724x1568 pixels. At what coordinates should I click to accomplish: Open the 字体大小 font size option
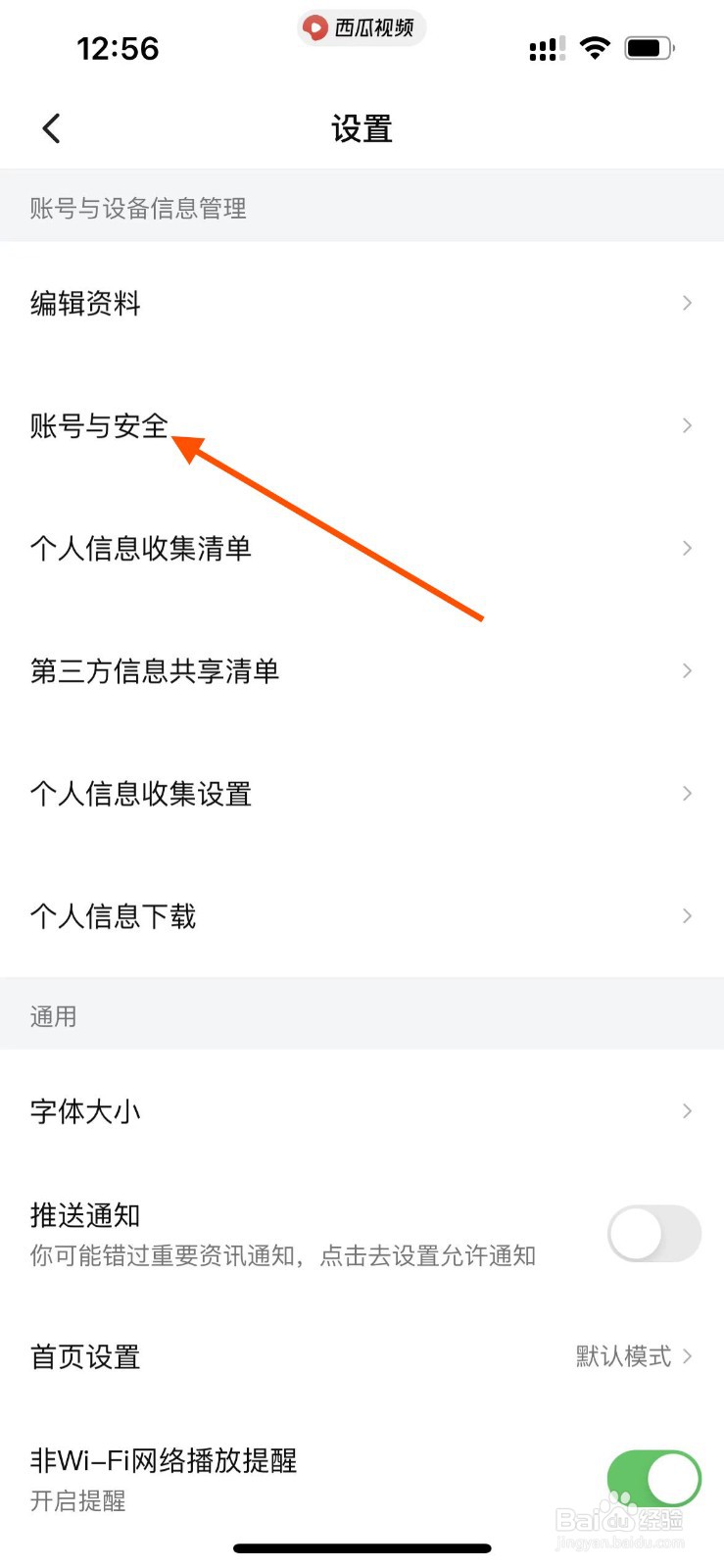point(85,1111)
